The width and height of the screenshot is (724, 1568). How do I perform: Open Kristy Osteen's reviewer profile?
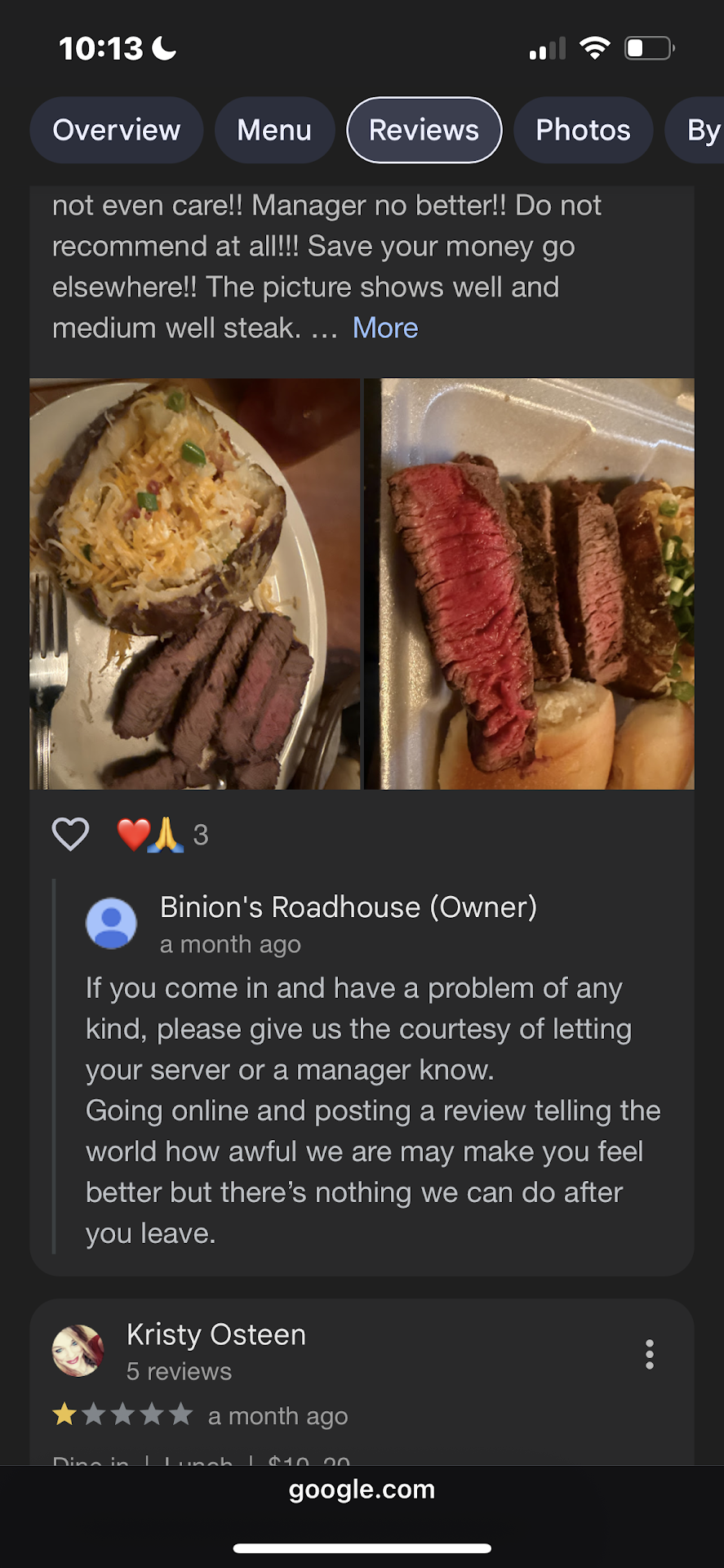tap(215, 1334)
